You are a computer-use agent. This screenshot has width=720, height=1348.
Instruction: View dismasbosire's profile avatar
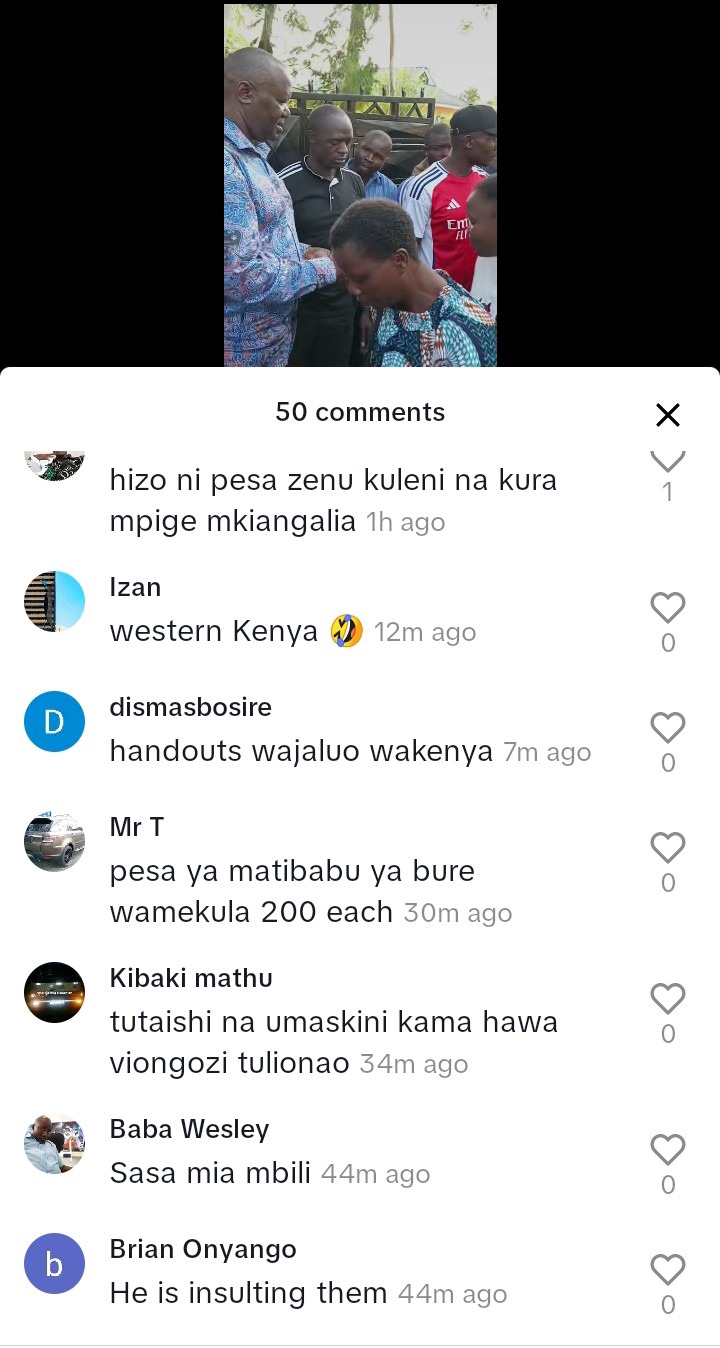click(54, 721)
